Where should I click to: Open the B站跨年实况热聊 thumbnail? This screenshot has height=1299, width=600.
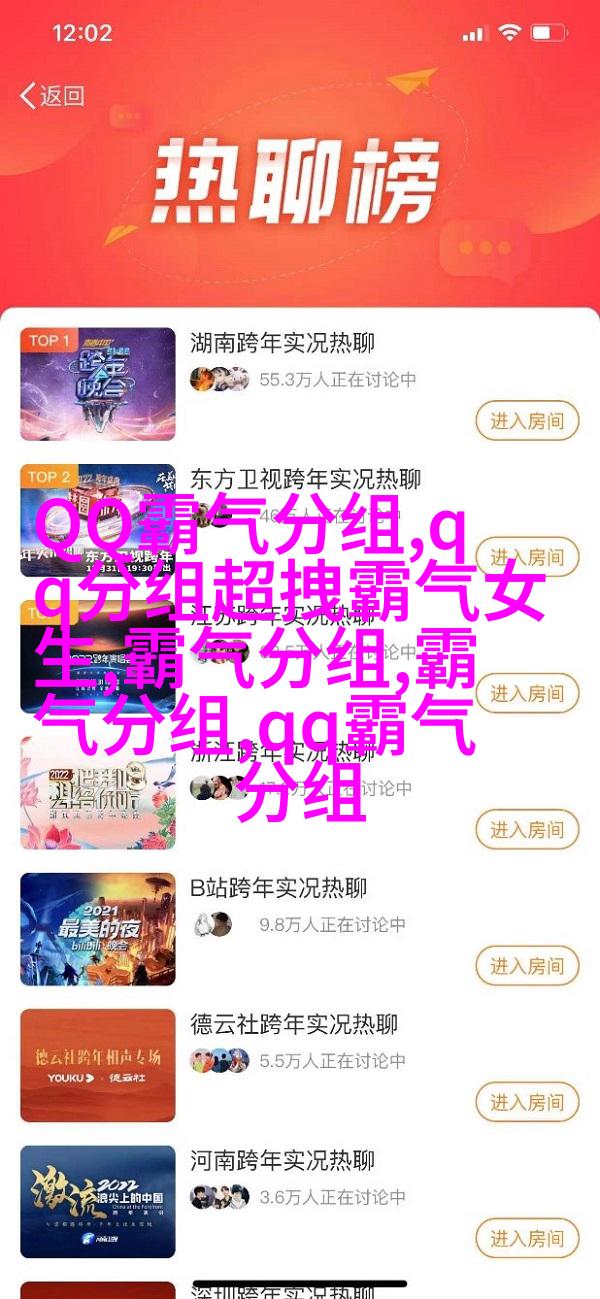coord(98,930)
